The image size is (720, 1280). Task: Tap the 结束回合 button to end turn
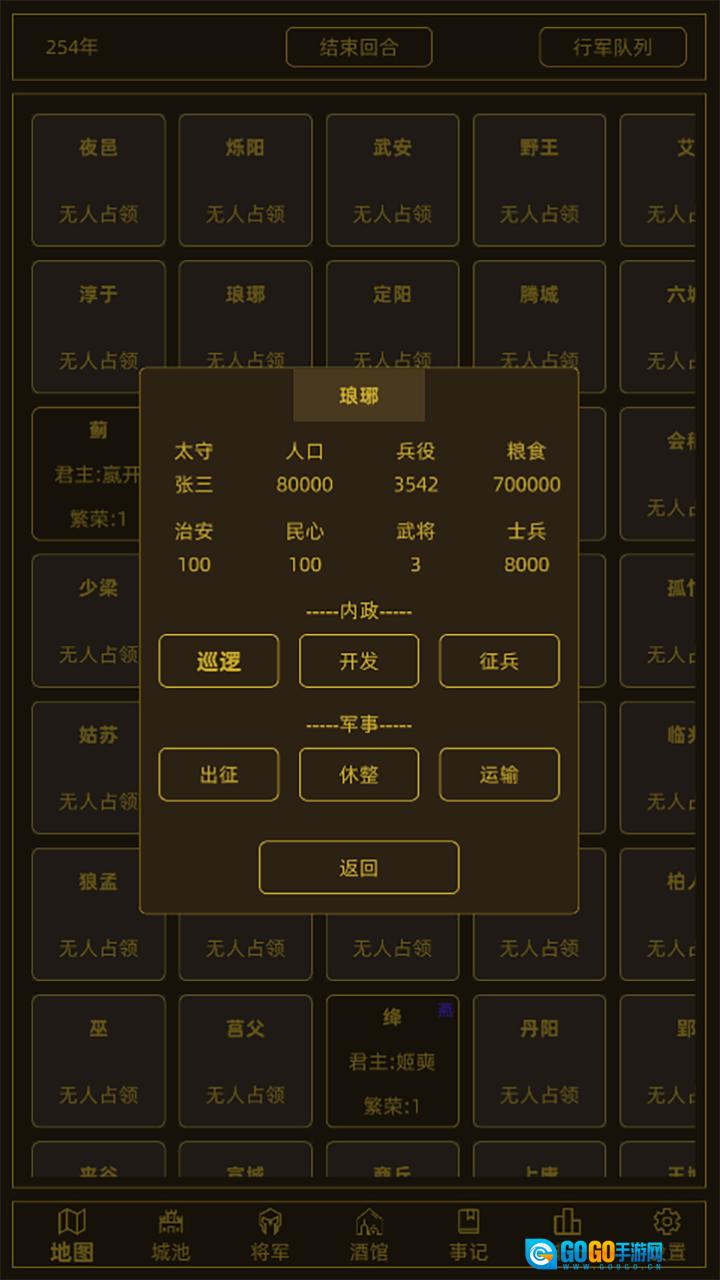359,47
